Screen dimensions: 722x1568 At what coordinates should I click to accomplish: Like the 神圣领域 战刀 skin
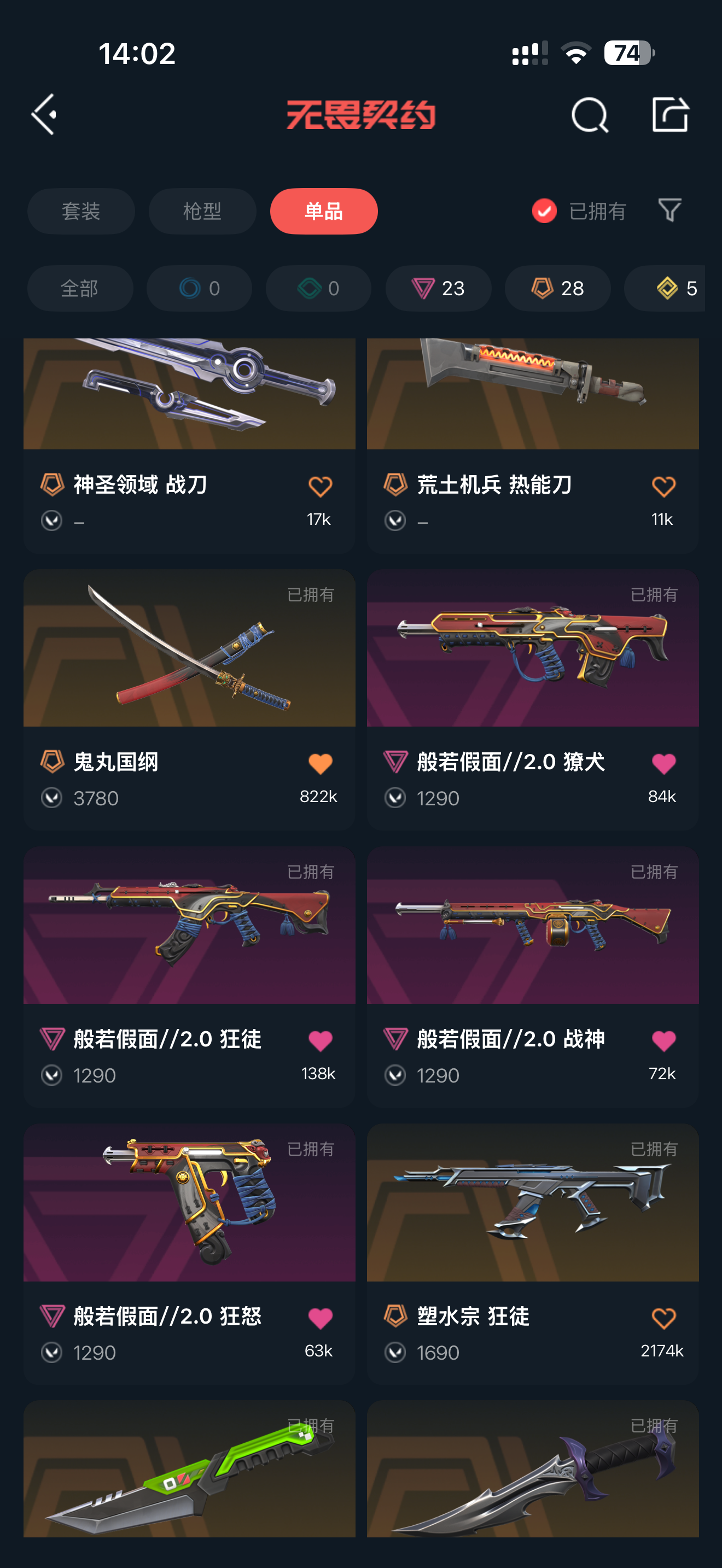[x=320, y=487]
